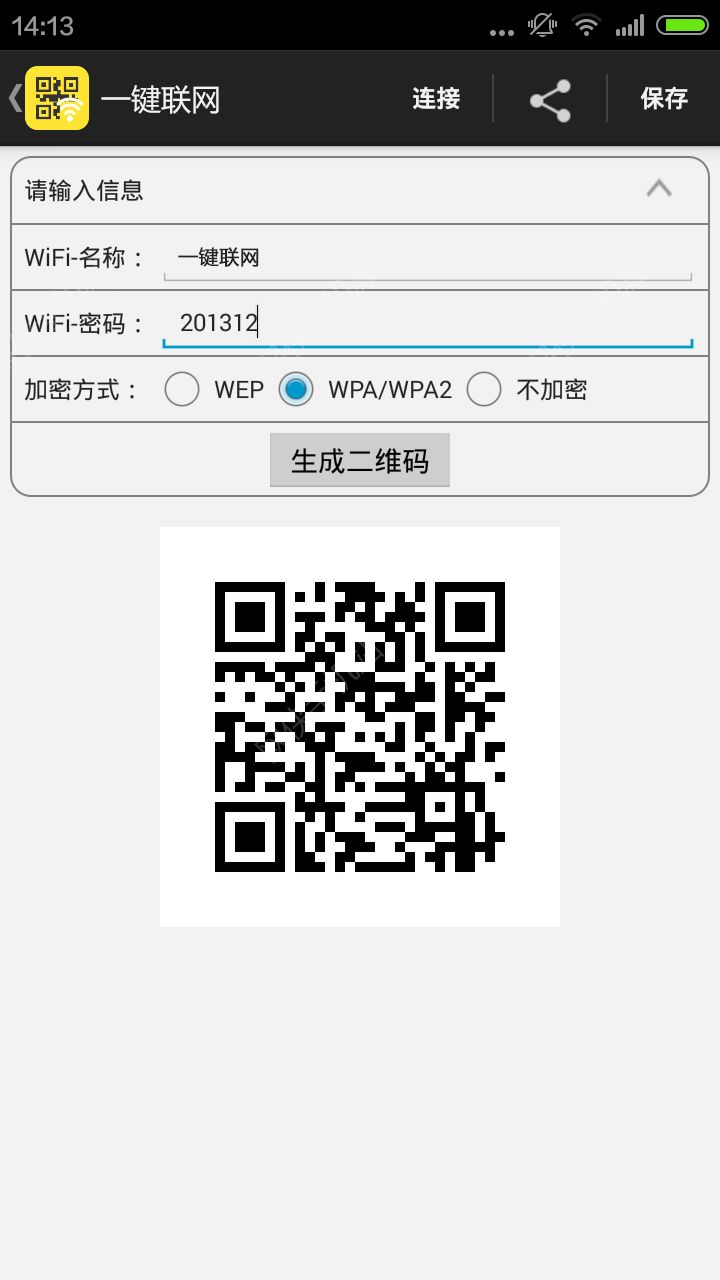Tap the yellow QR code app logo
This screenshot has height=1280, width=720.
coord(55,99)
